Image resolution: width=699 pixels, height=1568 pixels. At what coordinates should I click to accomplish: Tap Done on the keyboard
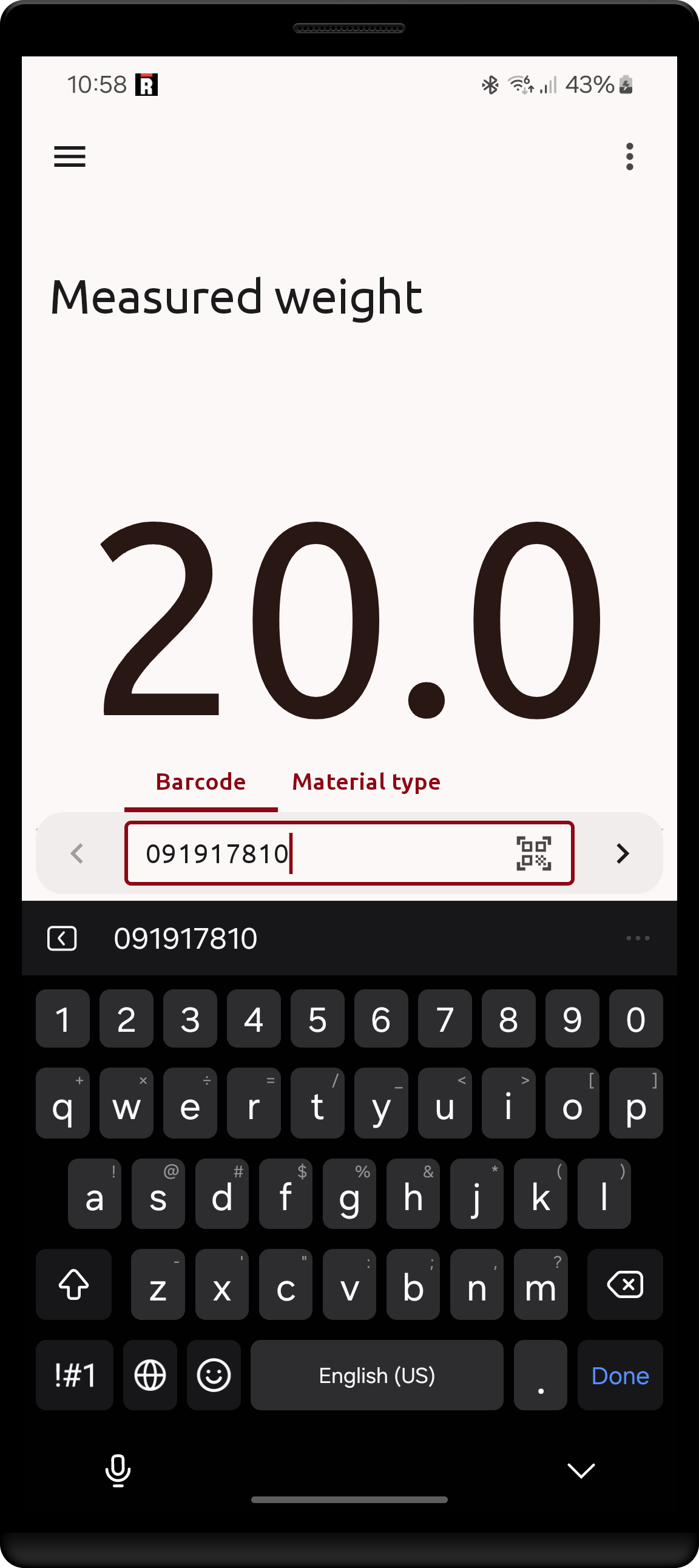620,1376
